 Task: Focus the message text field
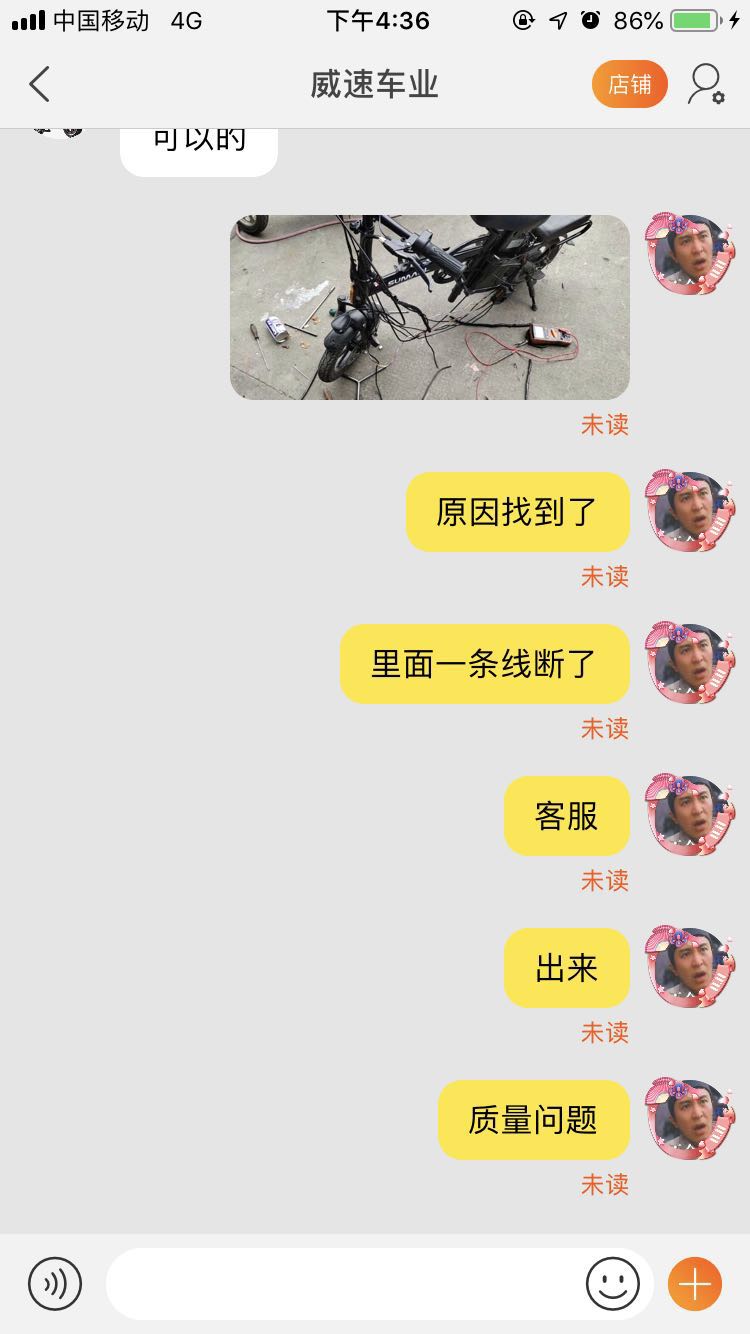click(340, 1283)
